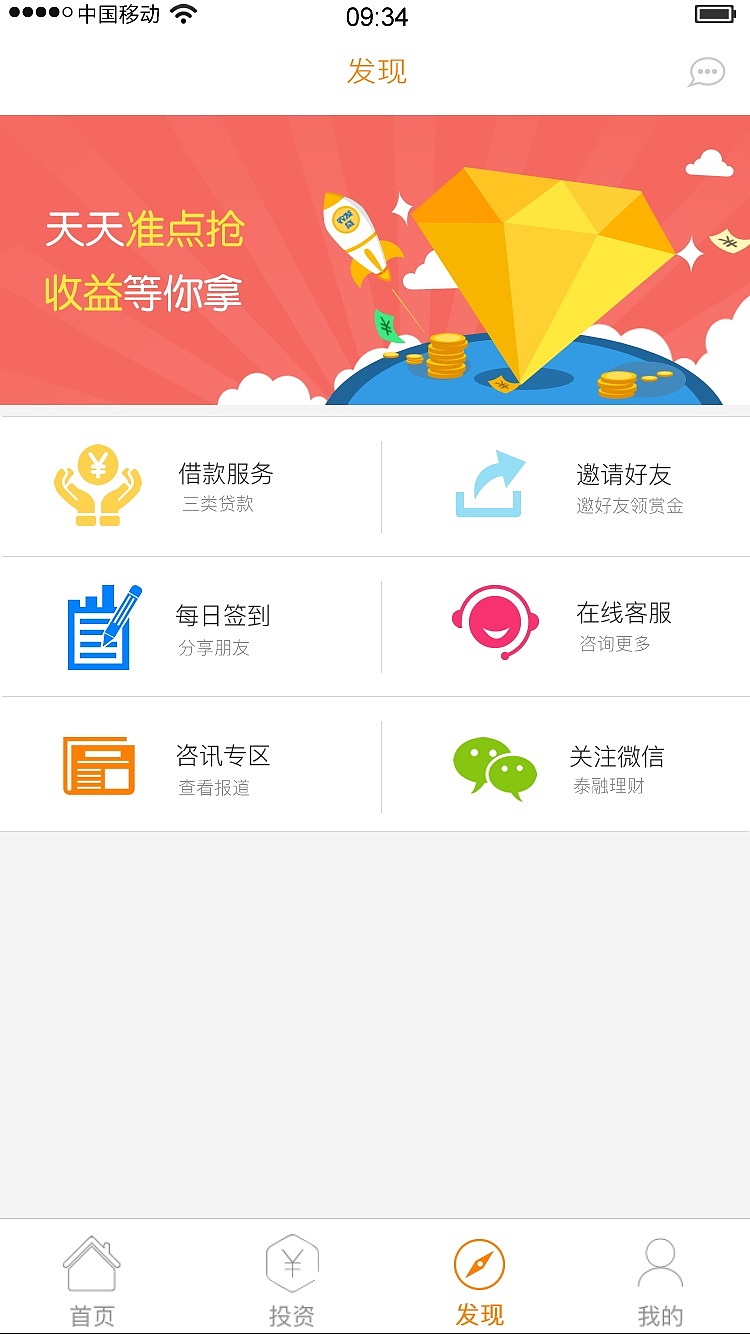The width and height of the screenshot is (750, 1334).
Task: Tap the 借款服务 yellow hands-and-coin icon
Action: [x=96, y=485]
